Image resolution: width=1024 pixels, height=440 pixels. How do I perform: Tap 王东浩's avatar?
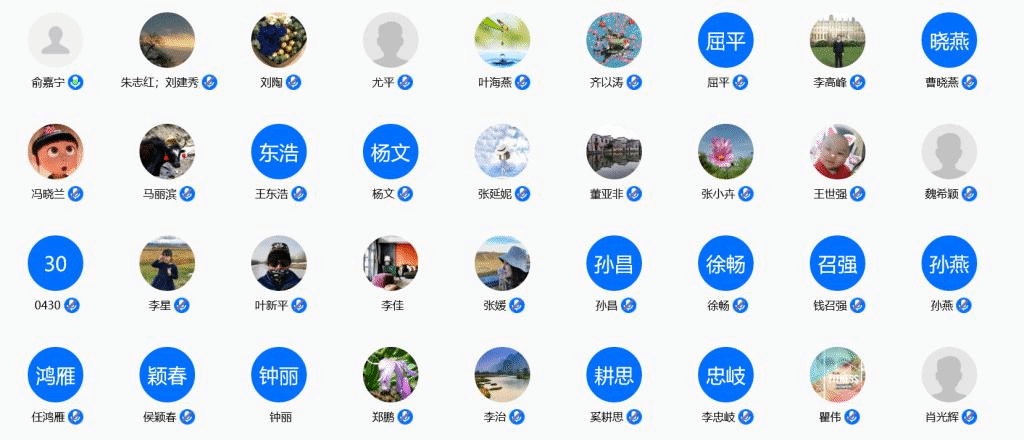(279, 152)
